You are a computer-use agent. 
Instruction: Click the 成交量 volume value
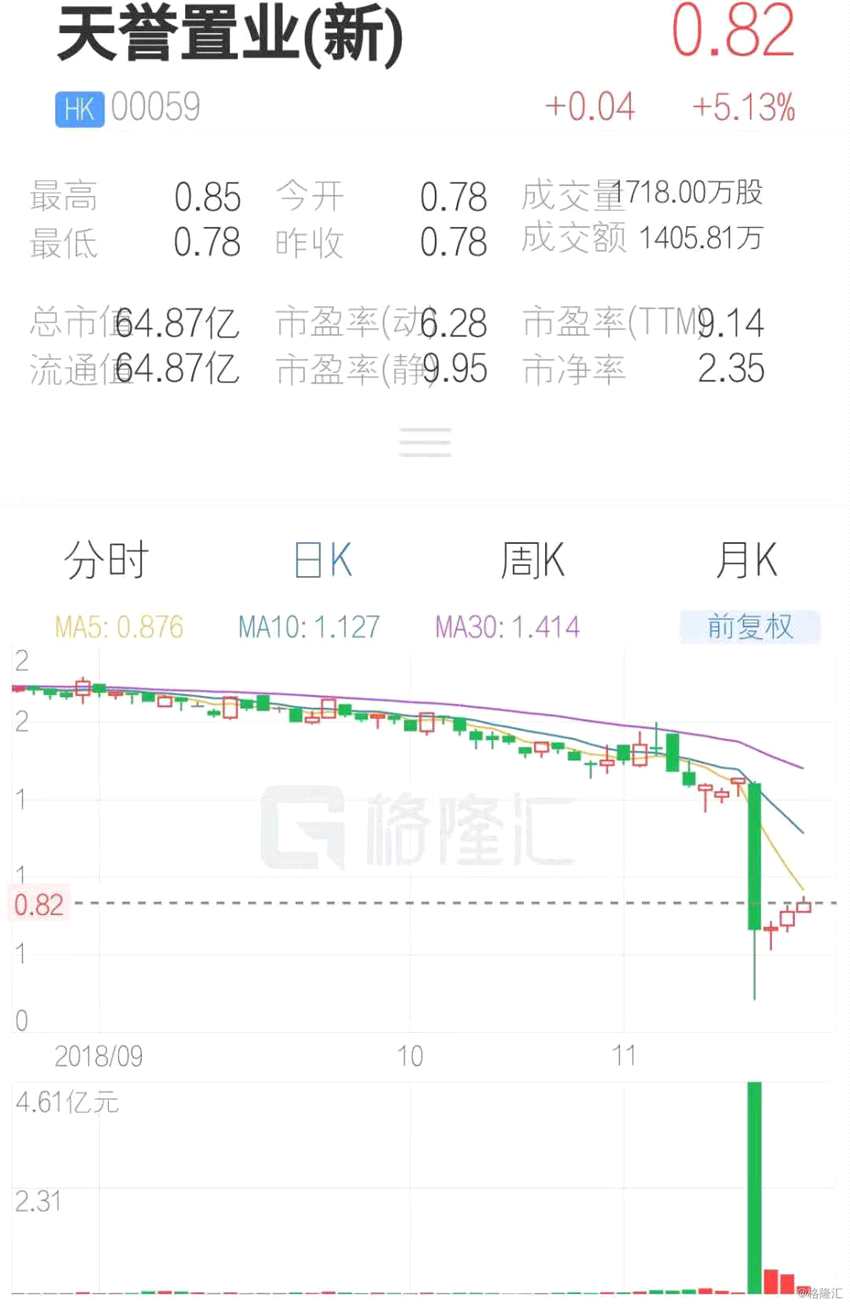pyautogui.click(x=690, y=193)
